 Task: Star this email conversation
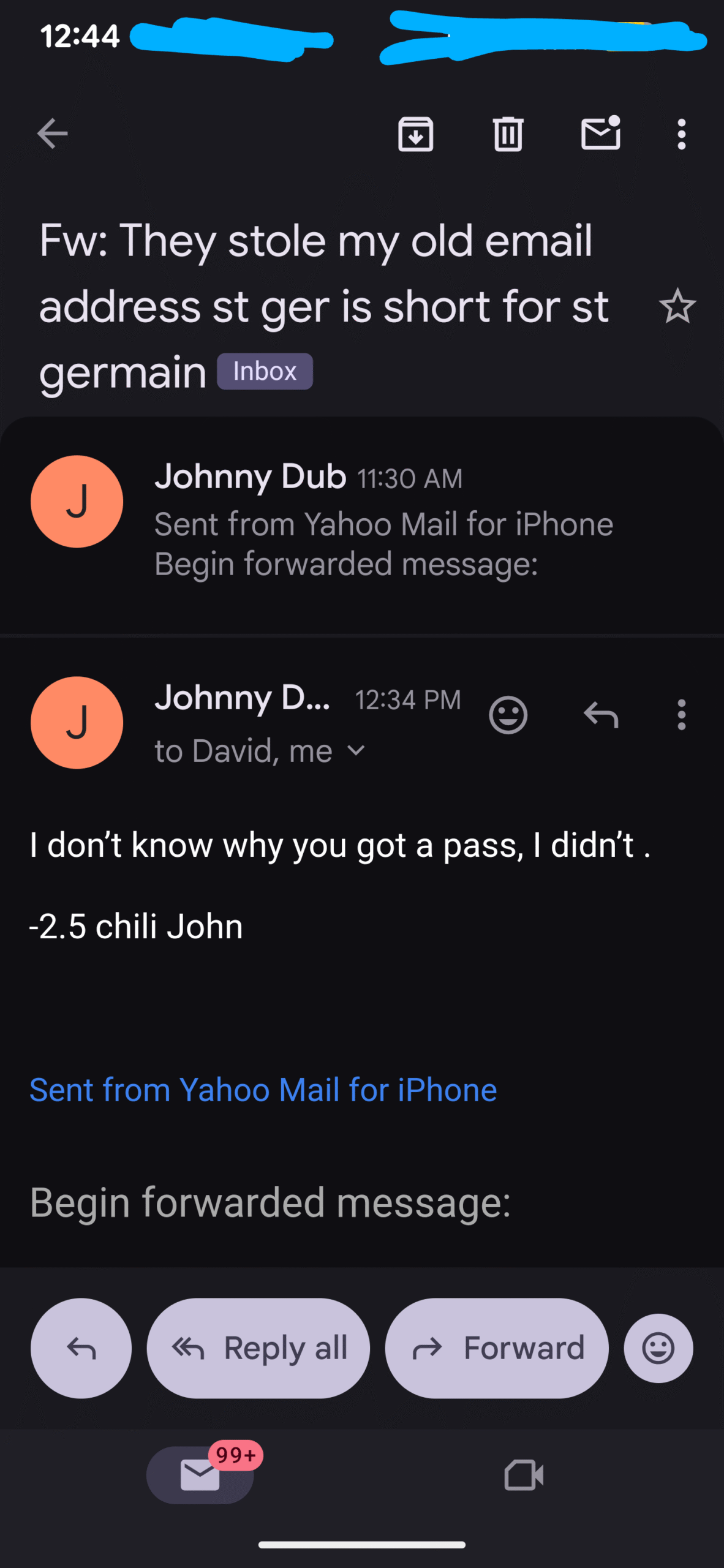tap(677, 306)
